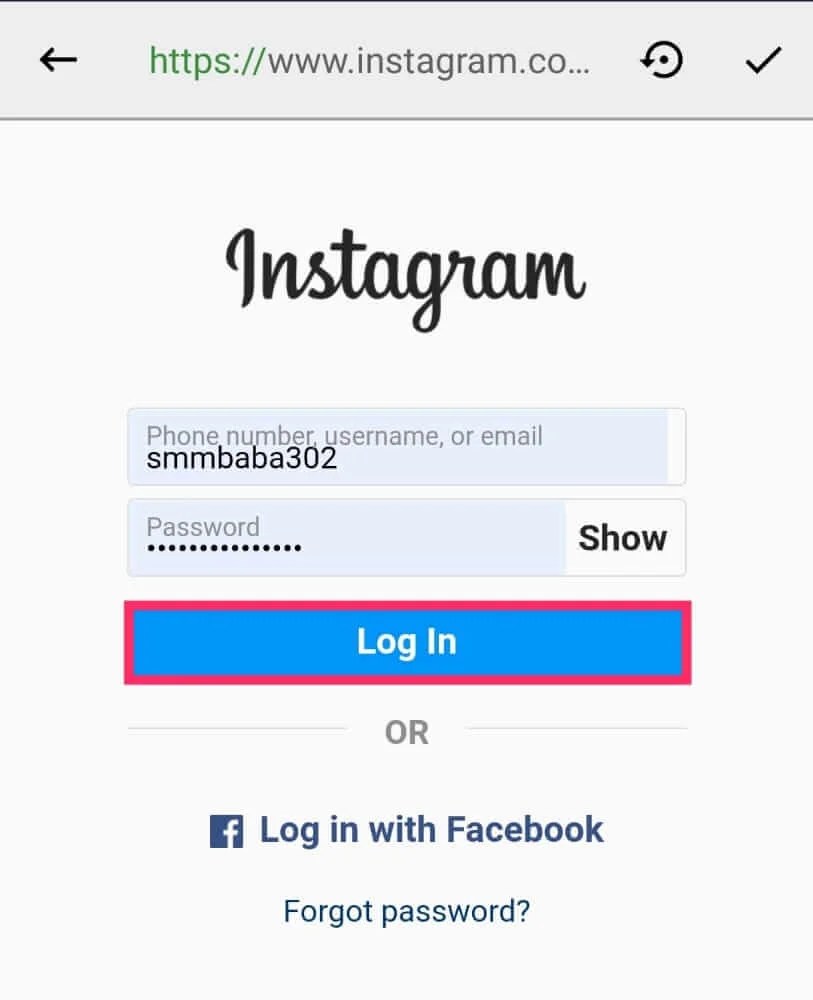Open the Forgot password link
The image size is (813, 1000).
coord(407,911)
